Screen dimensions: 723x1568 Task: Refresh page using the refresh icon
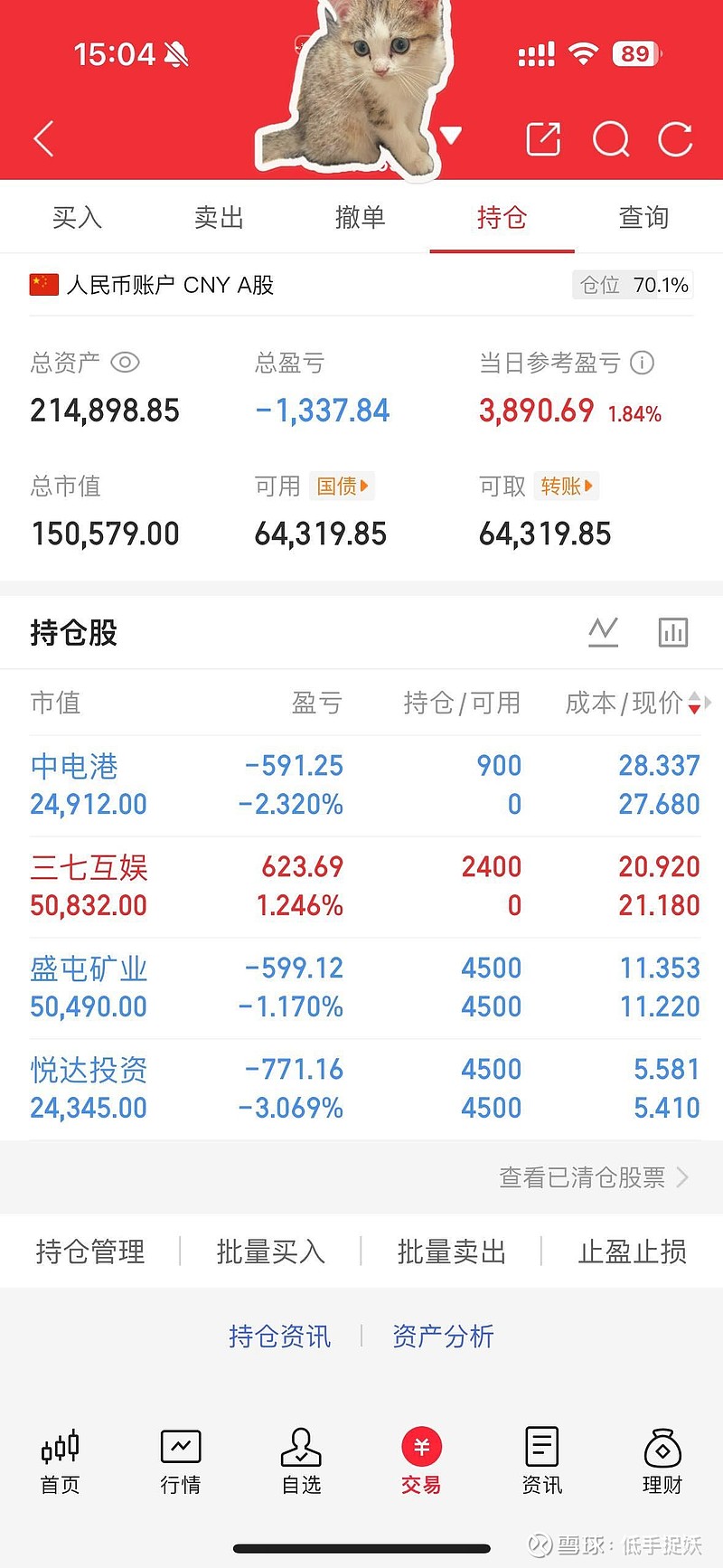tap(676, 138)
